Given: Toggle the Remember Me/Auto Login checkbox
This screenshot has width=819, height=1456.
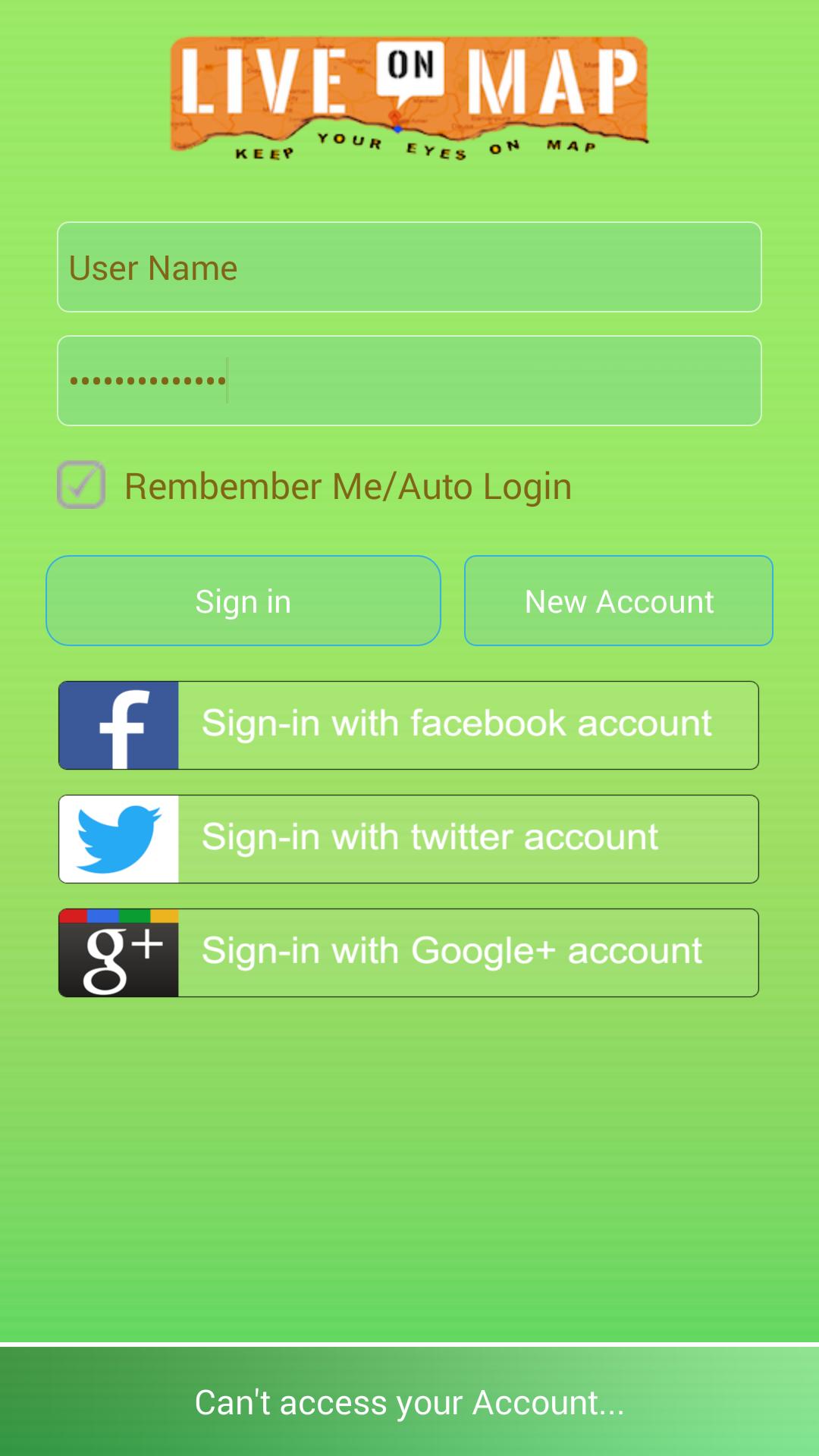Looking at the screenshot, I should point(81,485).
